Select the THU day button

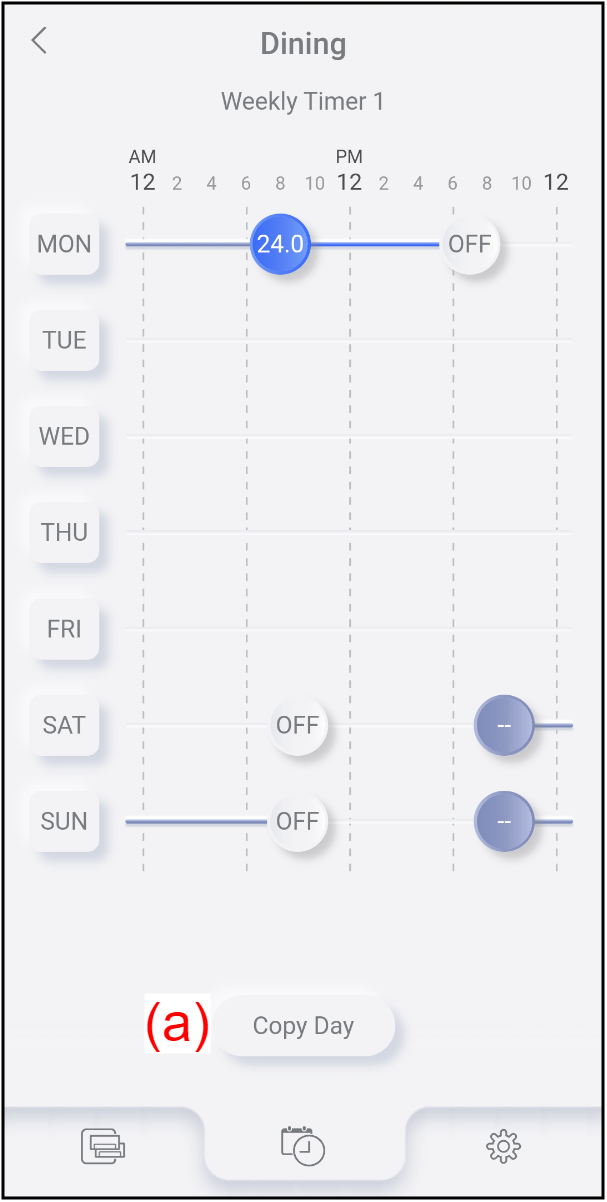coord(64,532)
